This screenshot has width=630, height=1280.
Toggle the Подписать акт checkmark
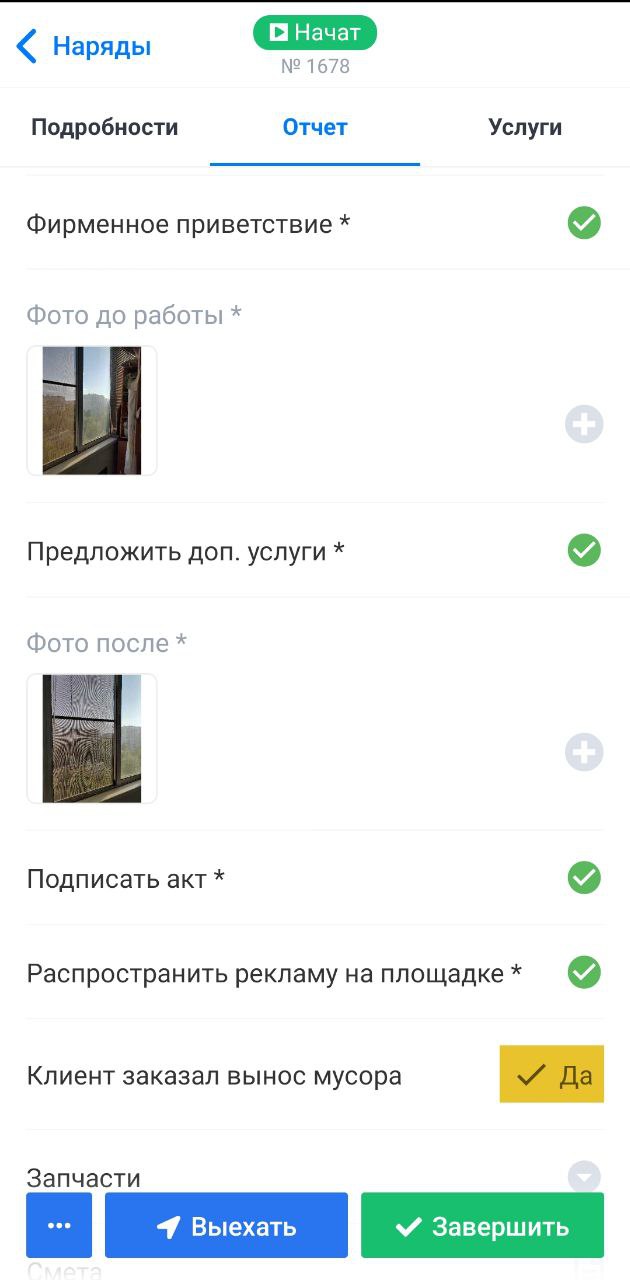[x=584, y=877]
